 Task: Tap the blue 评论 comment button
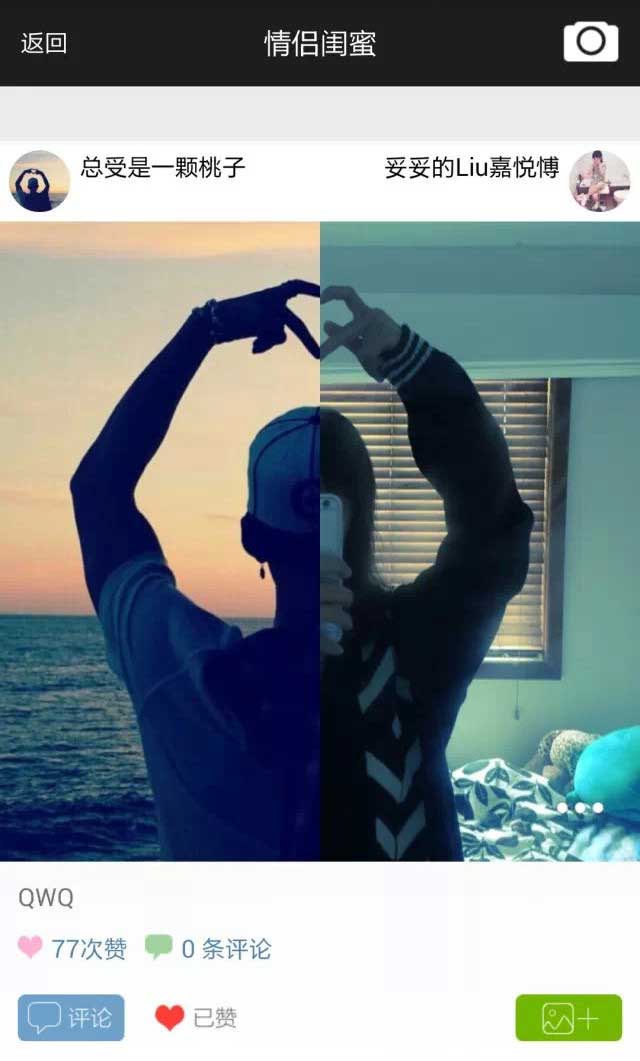71,1017
